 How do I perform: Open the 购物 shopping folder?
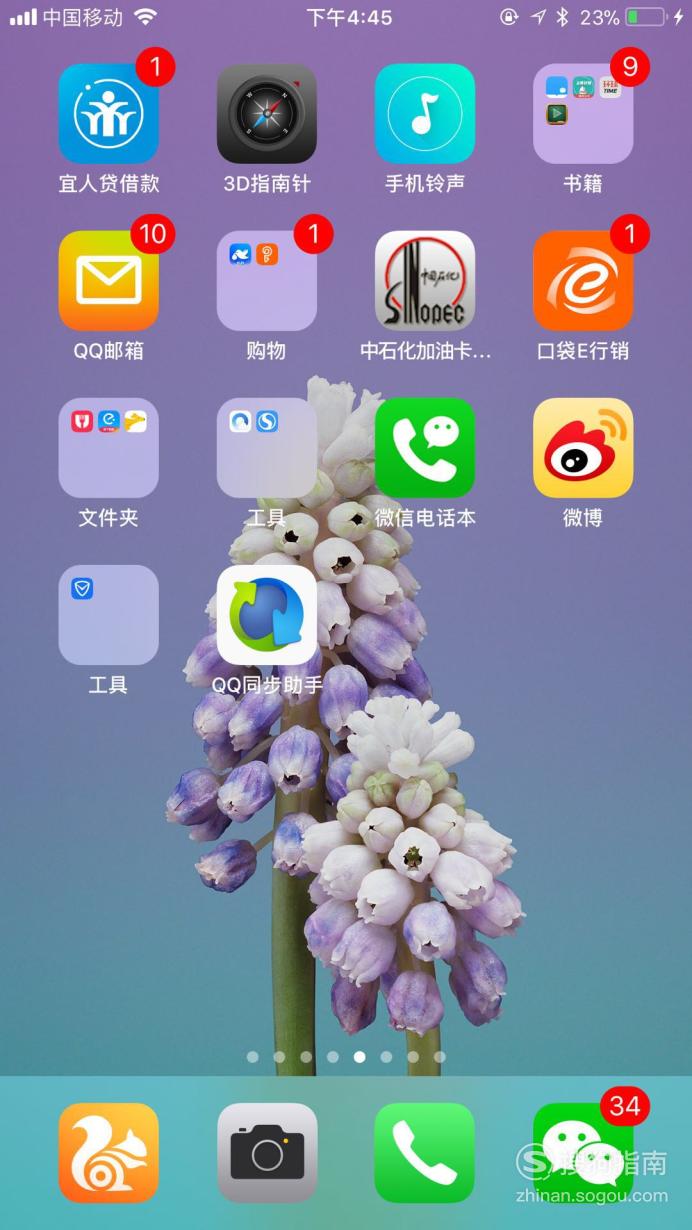click(x=266, y=281)
